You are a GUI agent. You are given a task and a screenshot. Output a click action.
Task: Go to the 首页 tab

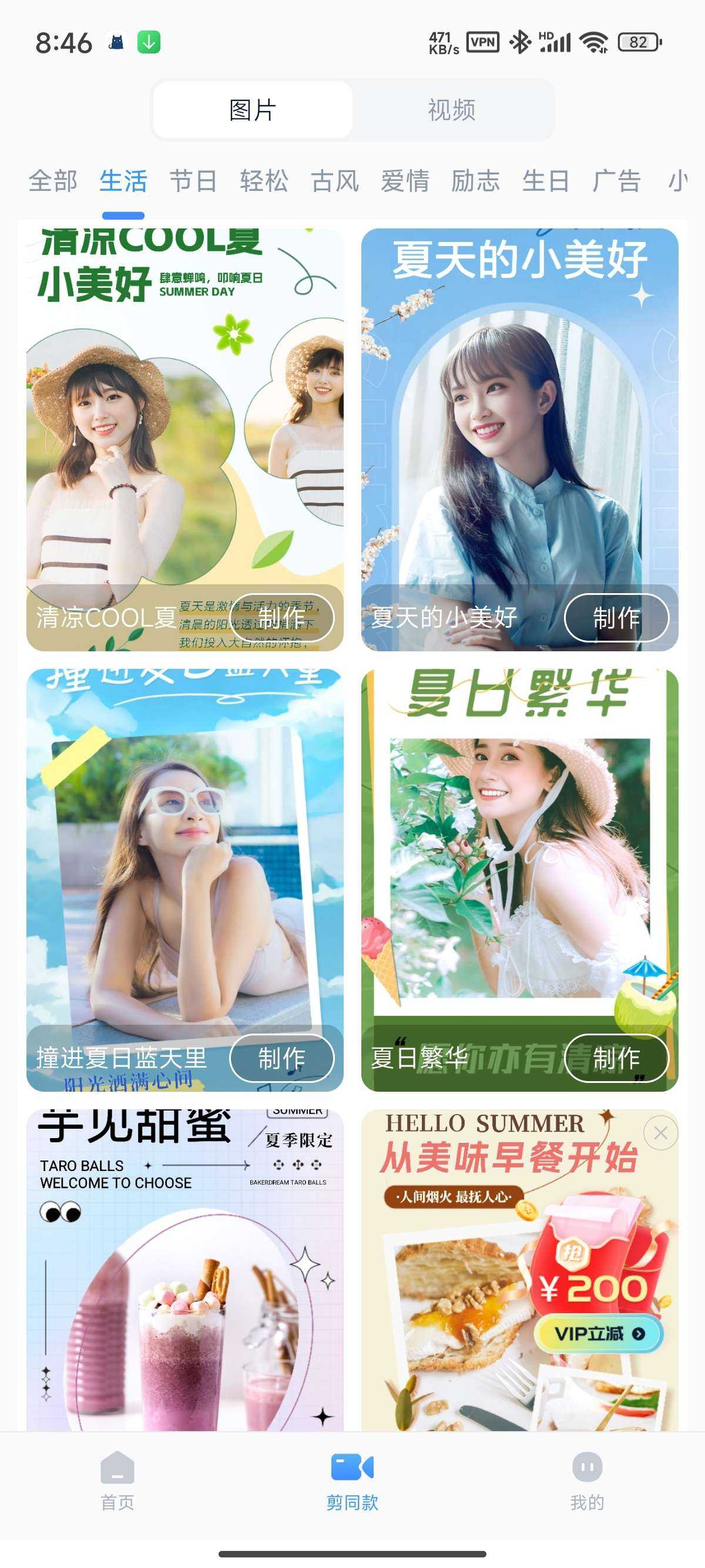(117, 1480)
